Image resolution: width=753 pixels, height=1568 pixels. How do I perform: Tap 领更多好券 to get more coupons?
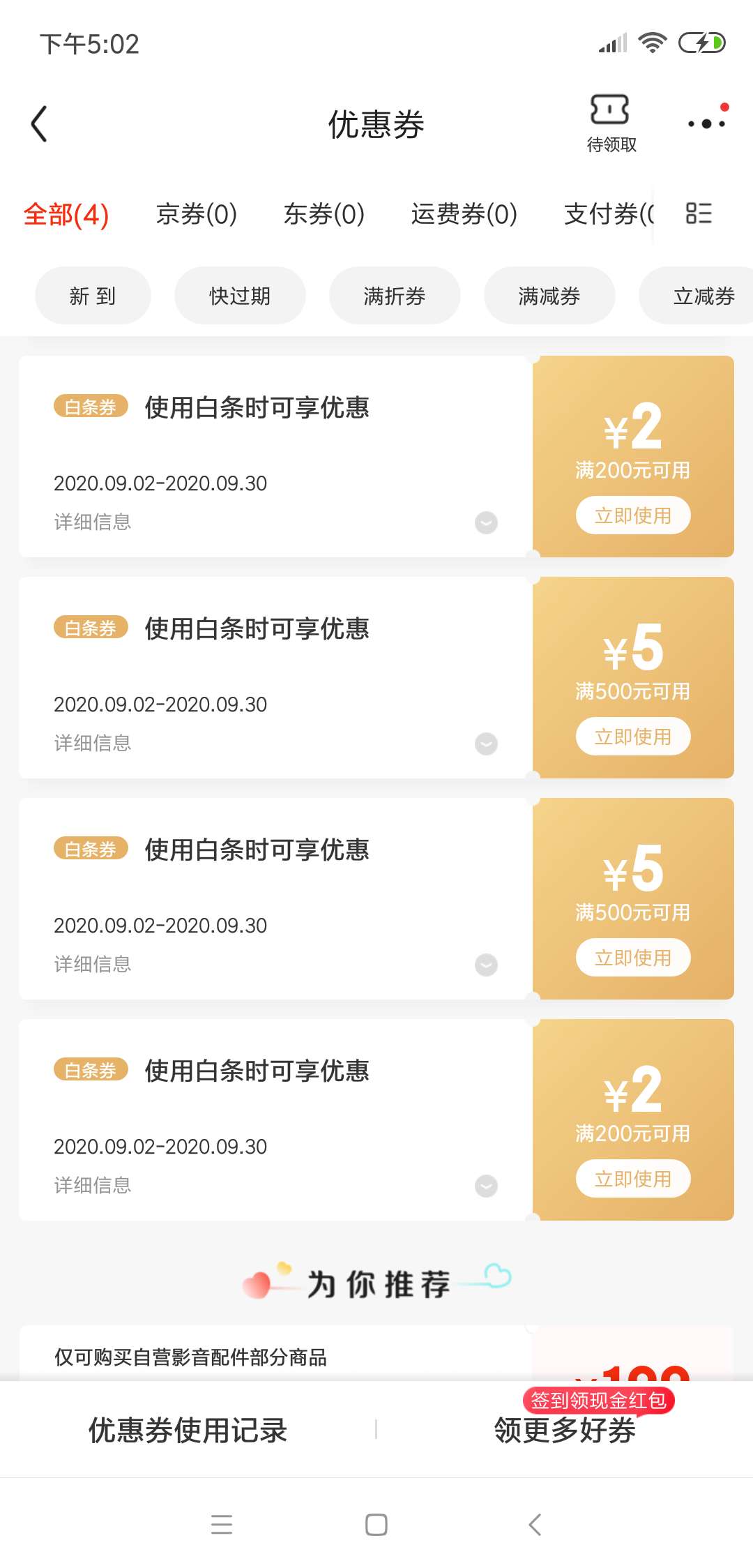(x=565, y=1431)
